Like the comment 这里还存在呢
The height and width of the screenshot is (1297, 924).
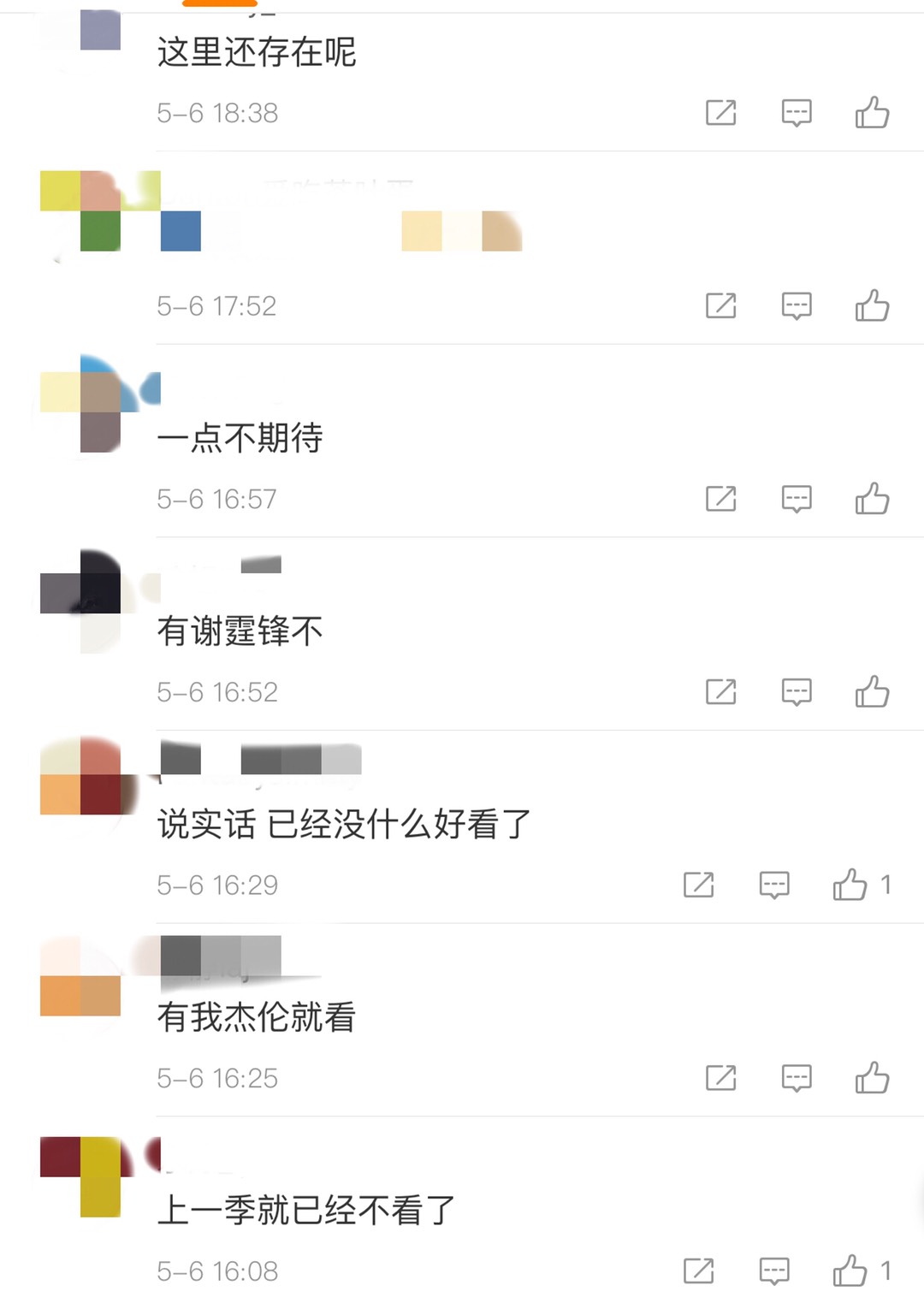872,113
